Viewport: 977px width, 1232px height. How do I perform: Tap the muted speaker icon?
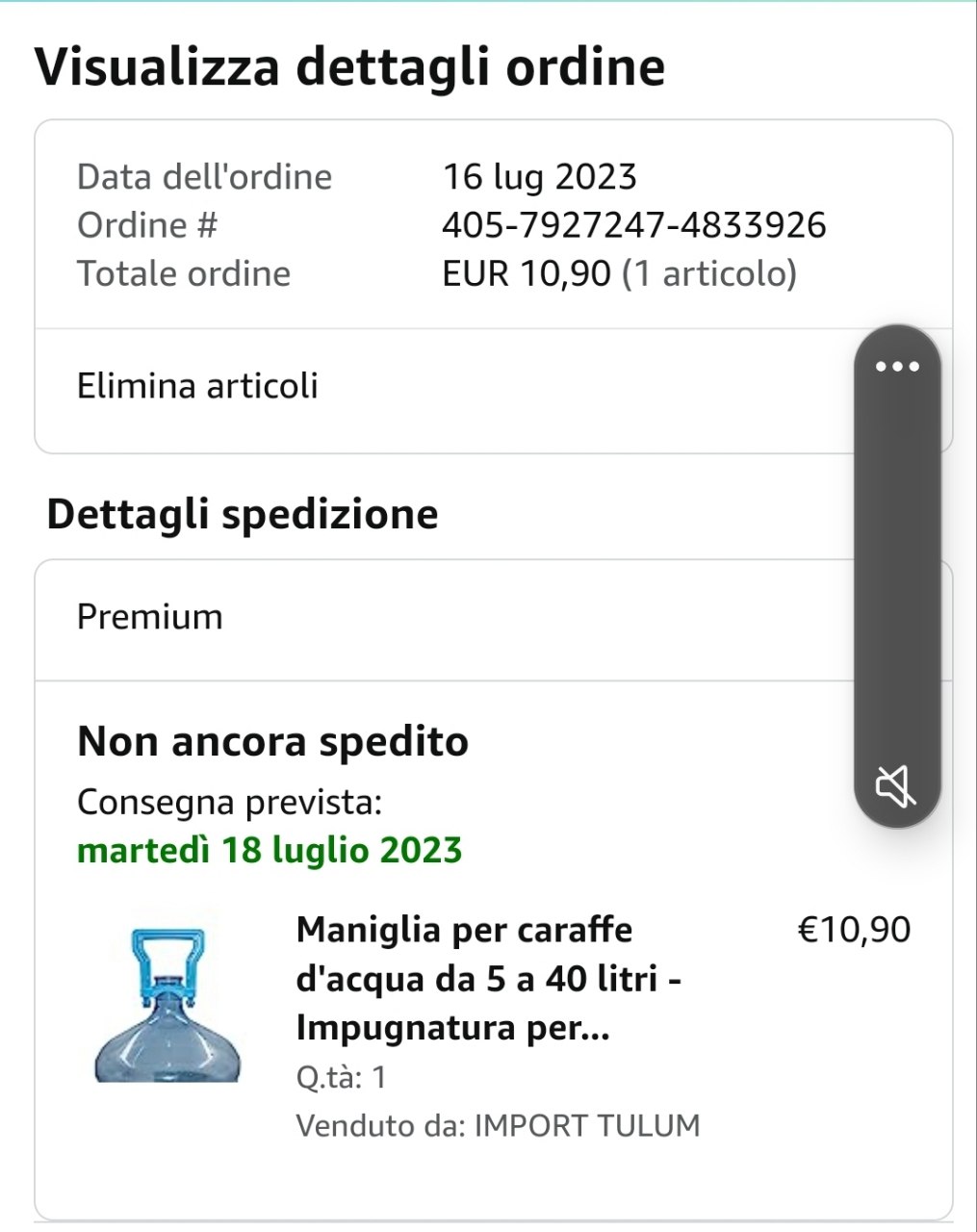[896, 786]
